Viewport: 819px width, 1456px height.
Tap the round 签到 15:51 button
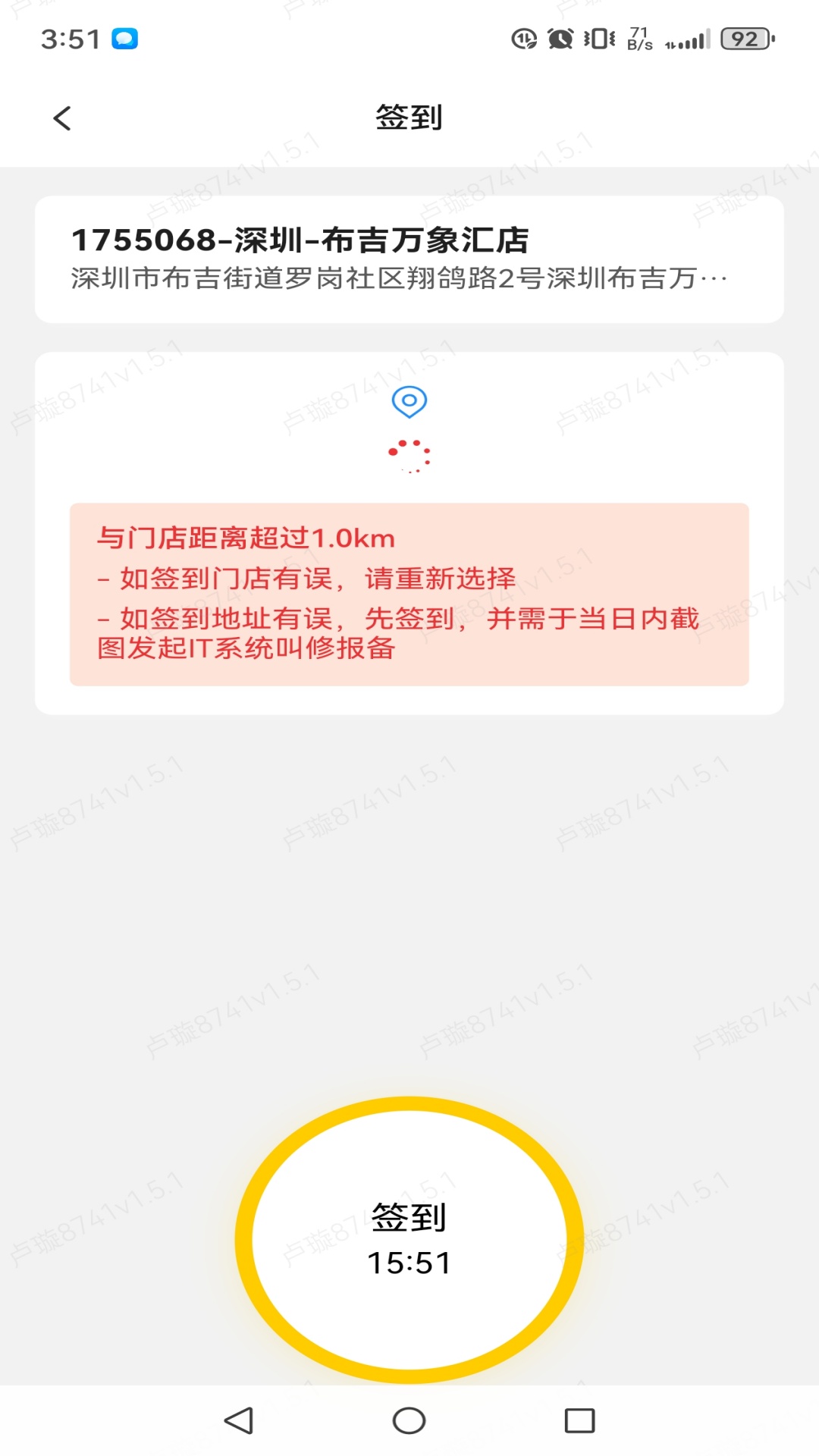[409, 1239]
